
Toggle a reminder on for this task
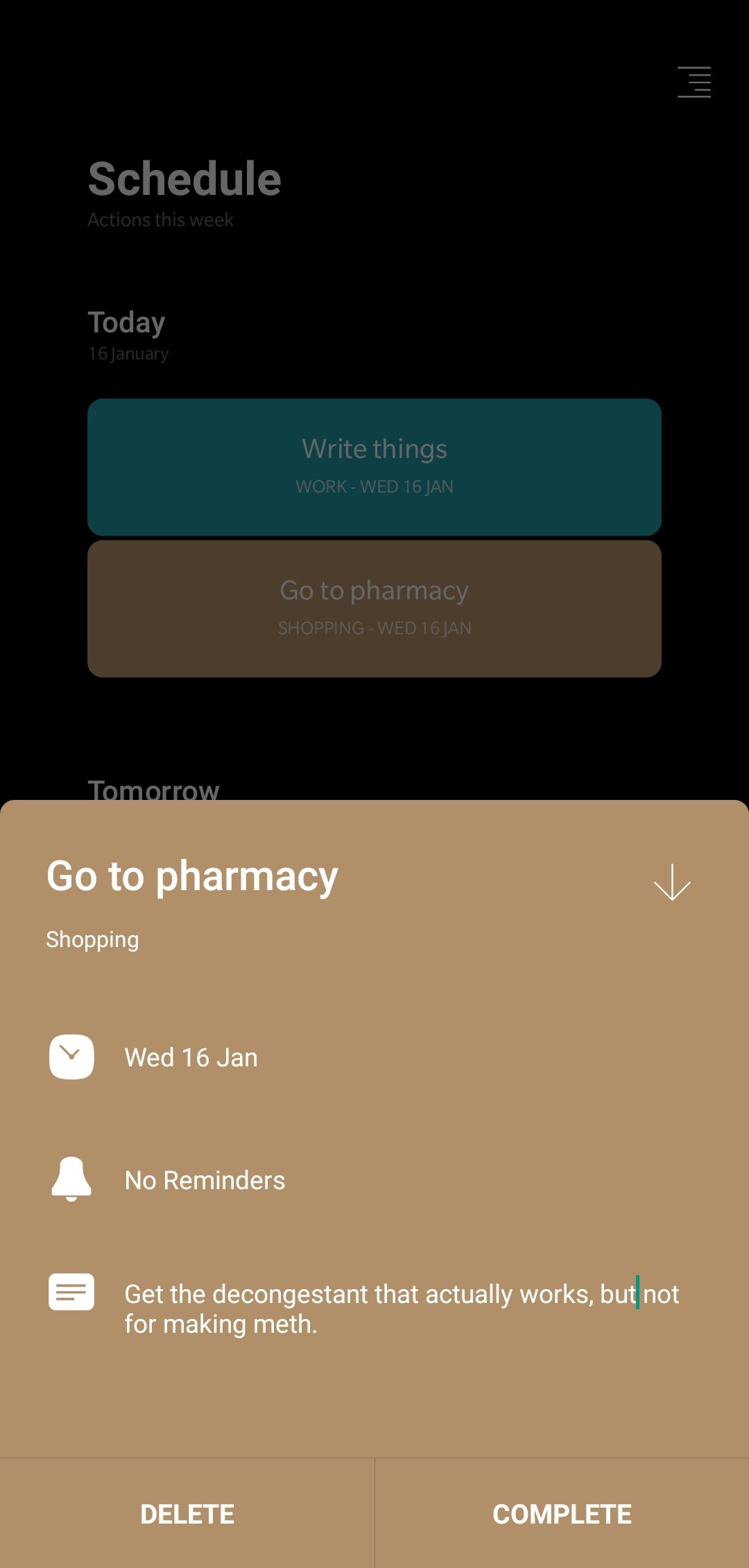point(204,1180)
